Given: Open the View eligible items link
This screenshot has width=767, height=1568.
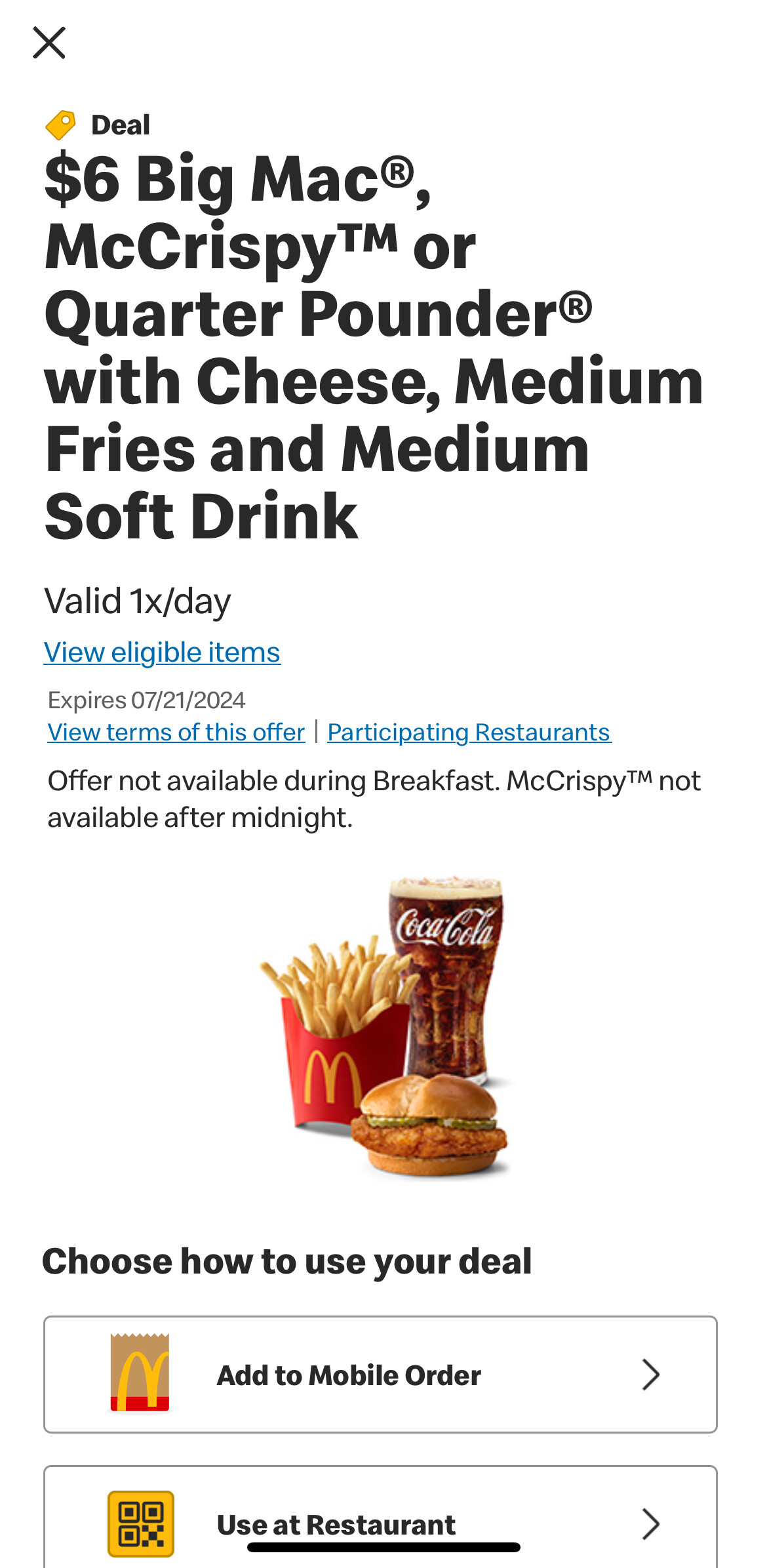Looking at the screenshot, I should (162, 653).
